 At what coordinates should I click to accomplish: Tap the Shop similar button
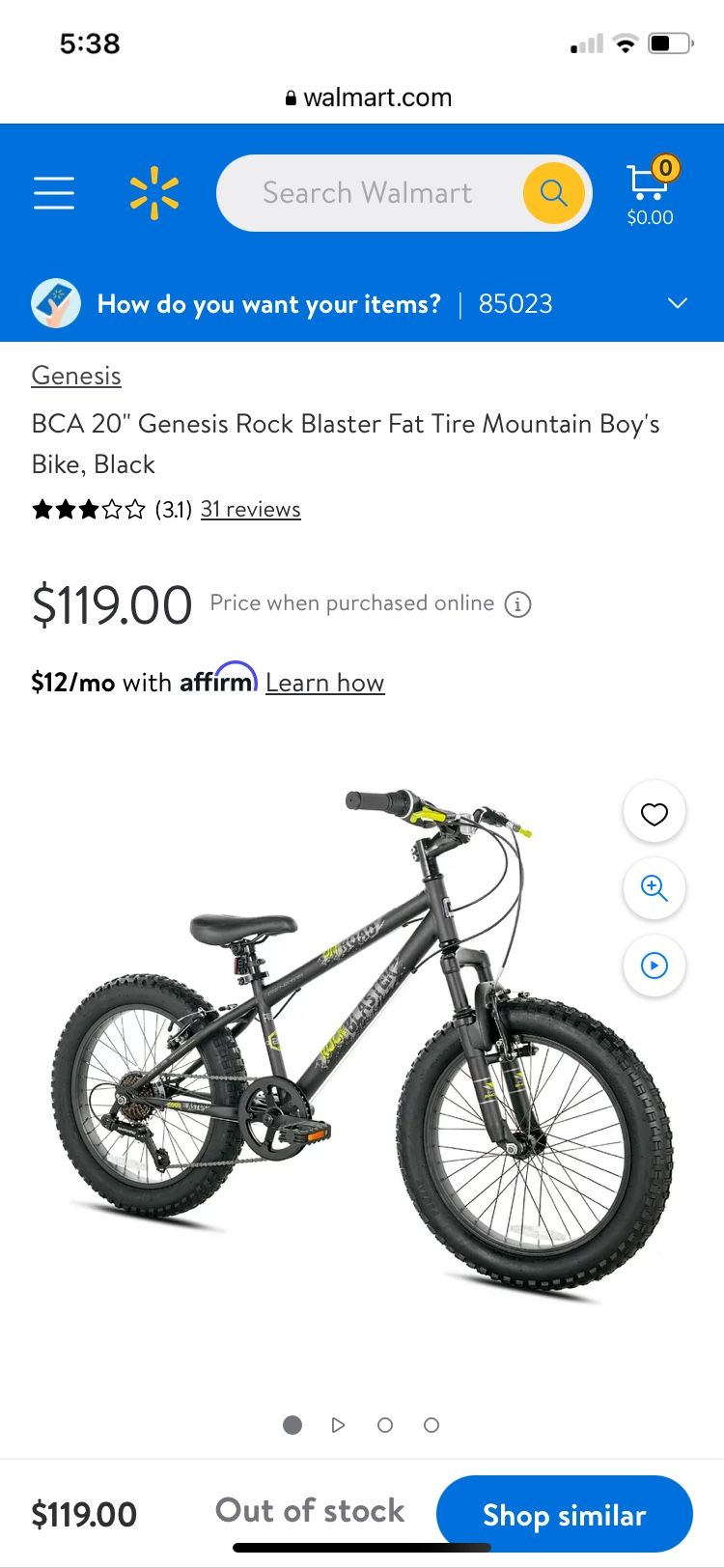click(x=565, y=1514)
